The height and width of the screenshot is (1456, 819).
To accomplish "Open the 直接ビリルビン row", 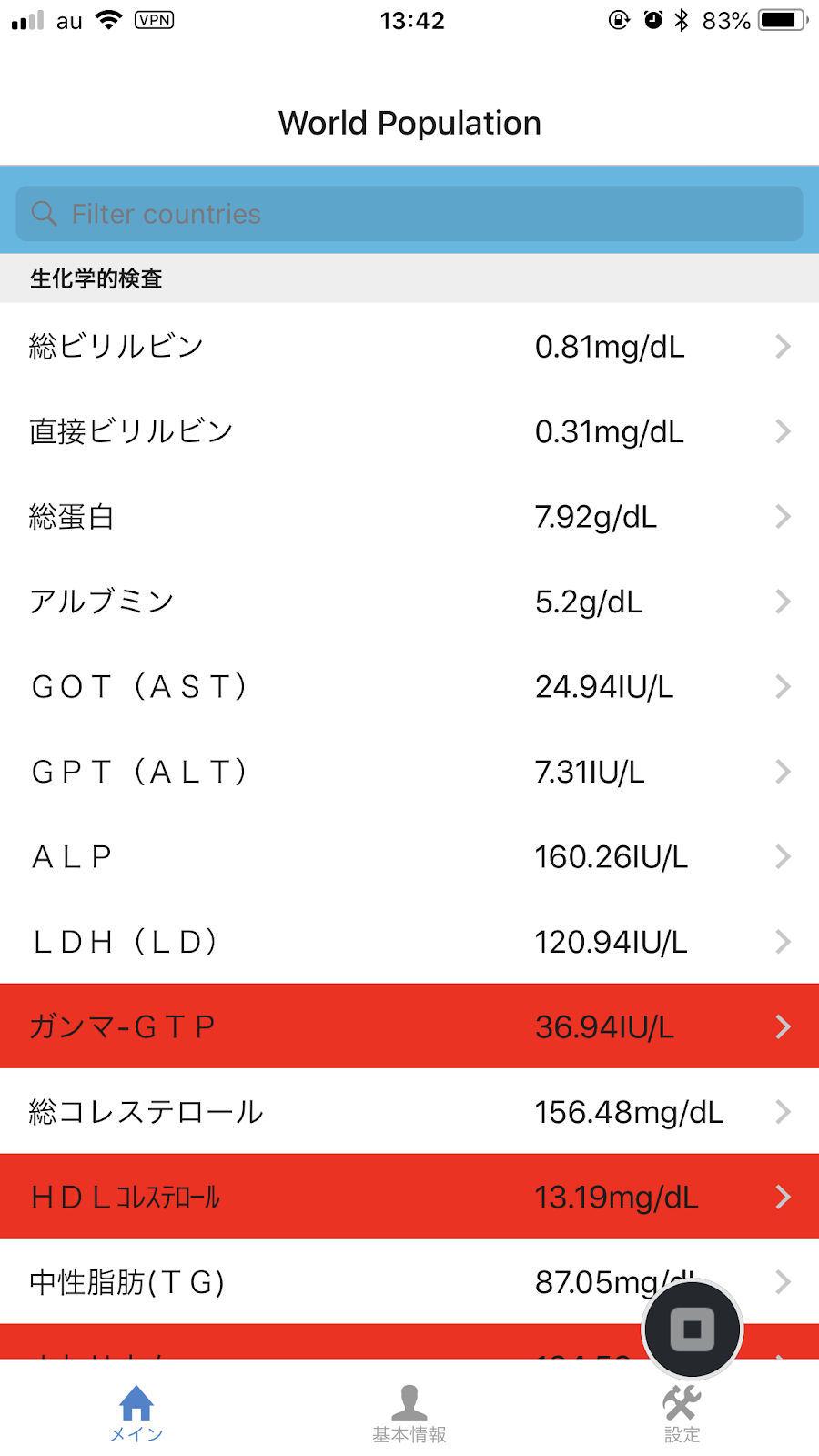I will click(x=409, y=431).
